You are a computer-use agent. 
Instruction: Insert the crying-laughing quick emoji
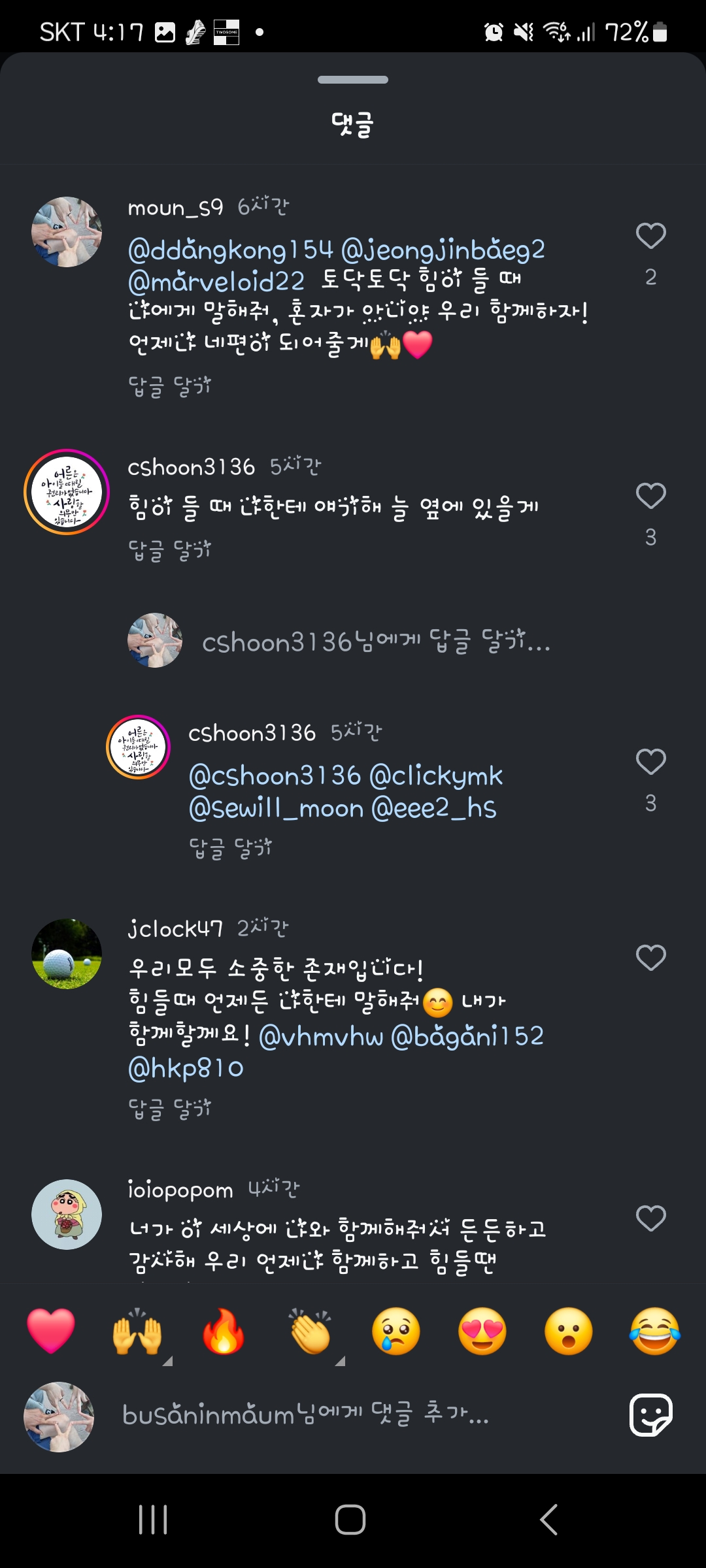coord(654,1331)
